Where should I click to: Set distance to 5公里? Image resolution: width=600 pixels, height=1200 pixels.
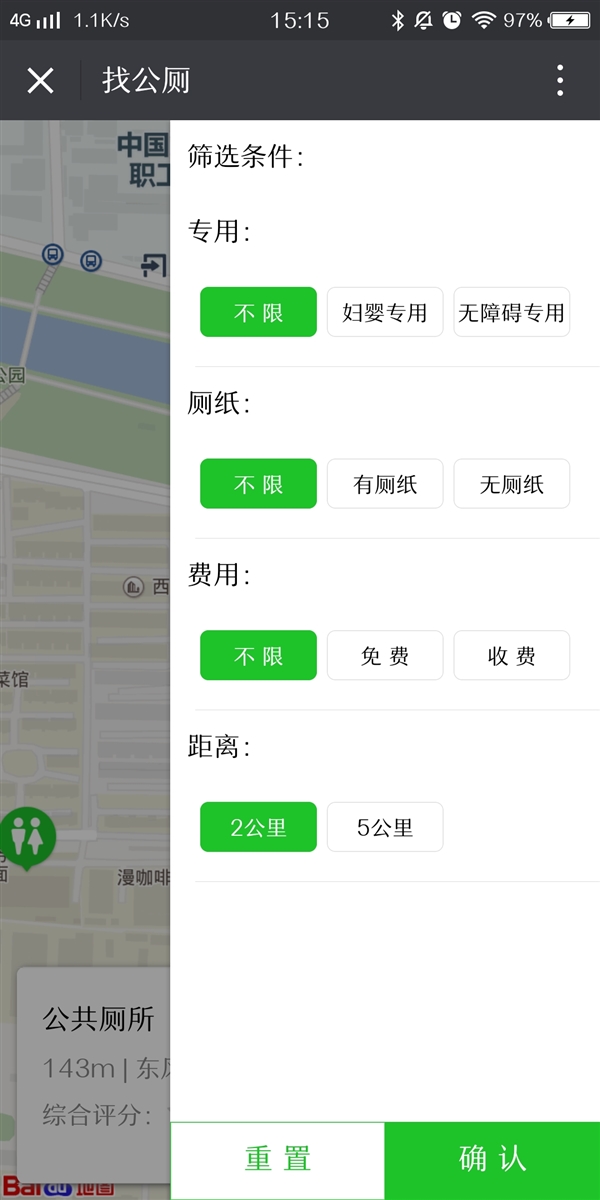385,827
